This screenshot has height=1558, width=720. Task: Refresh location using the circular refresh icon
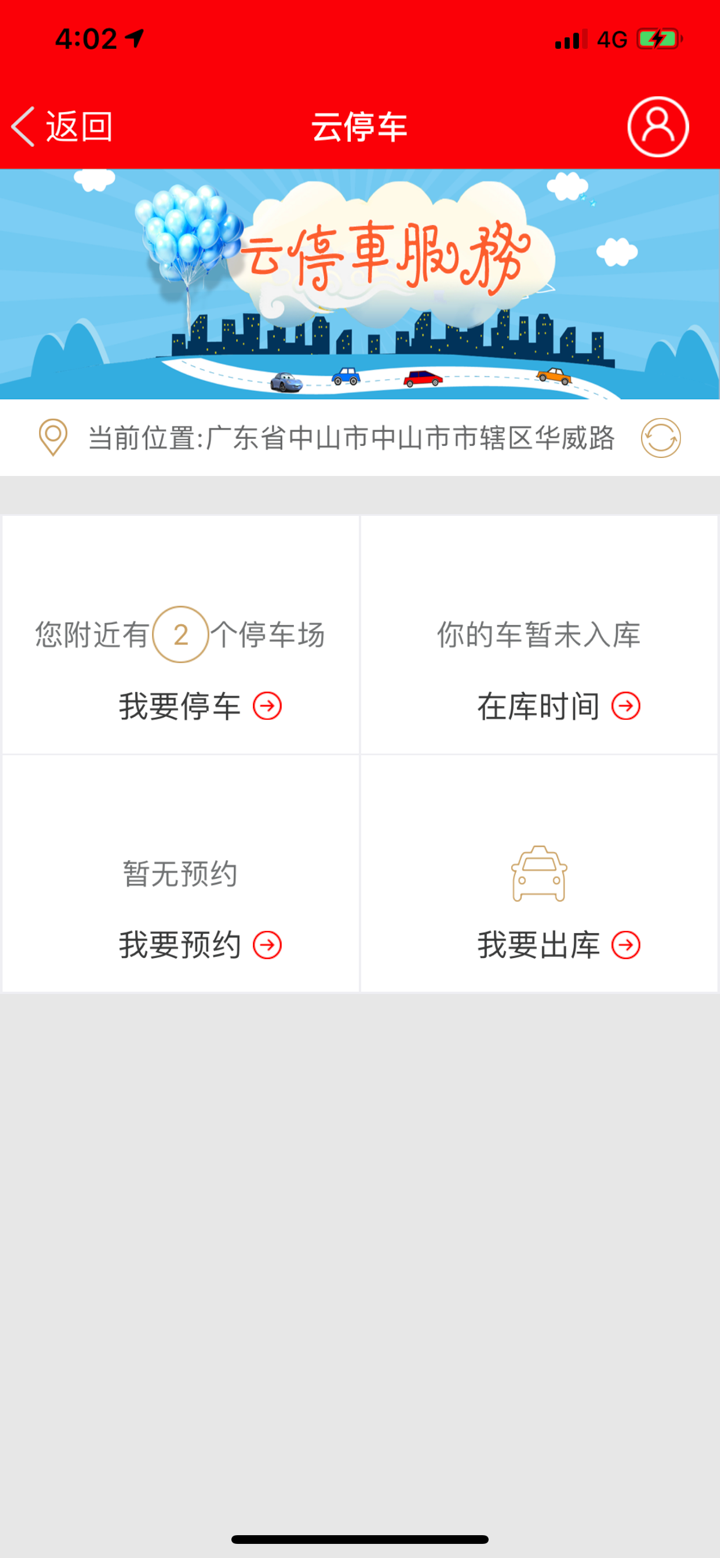click(x=660, y=437)
